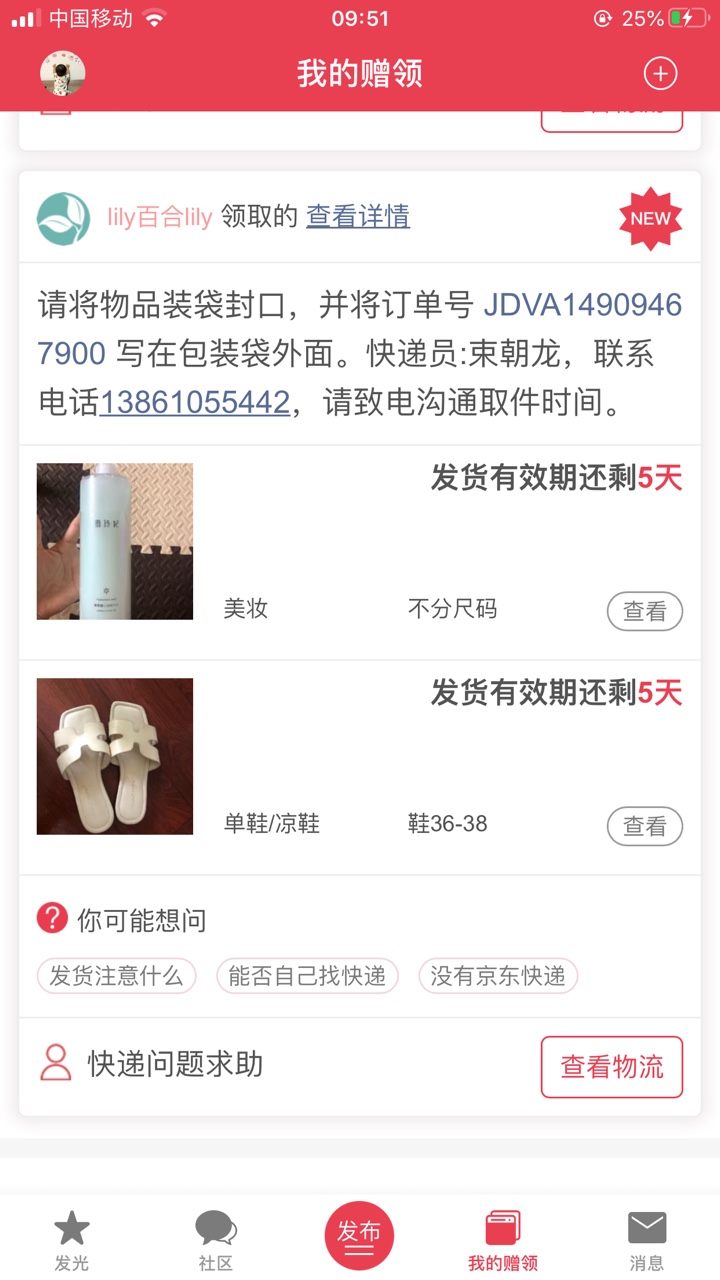The height and width of the screenshot is (1280, 720).
Task: Tap the 发布 publish button
Action: click(359, 1234)
